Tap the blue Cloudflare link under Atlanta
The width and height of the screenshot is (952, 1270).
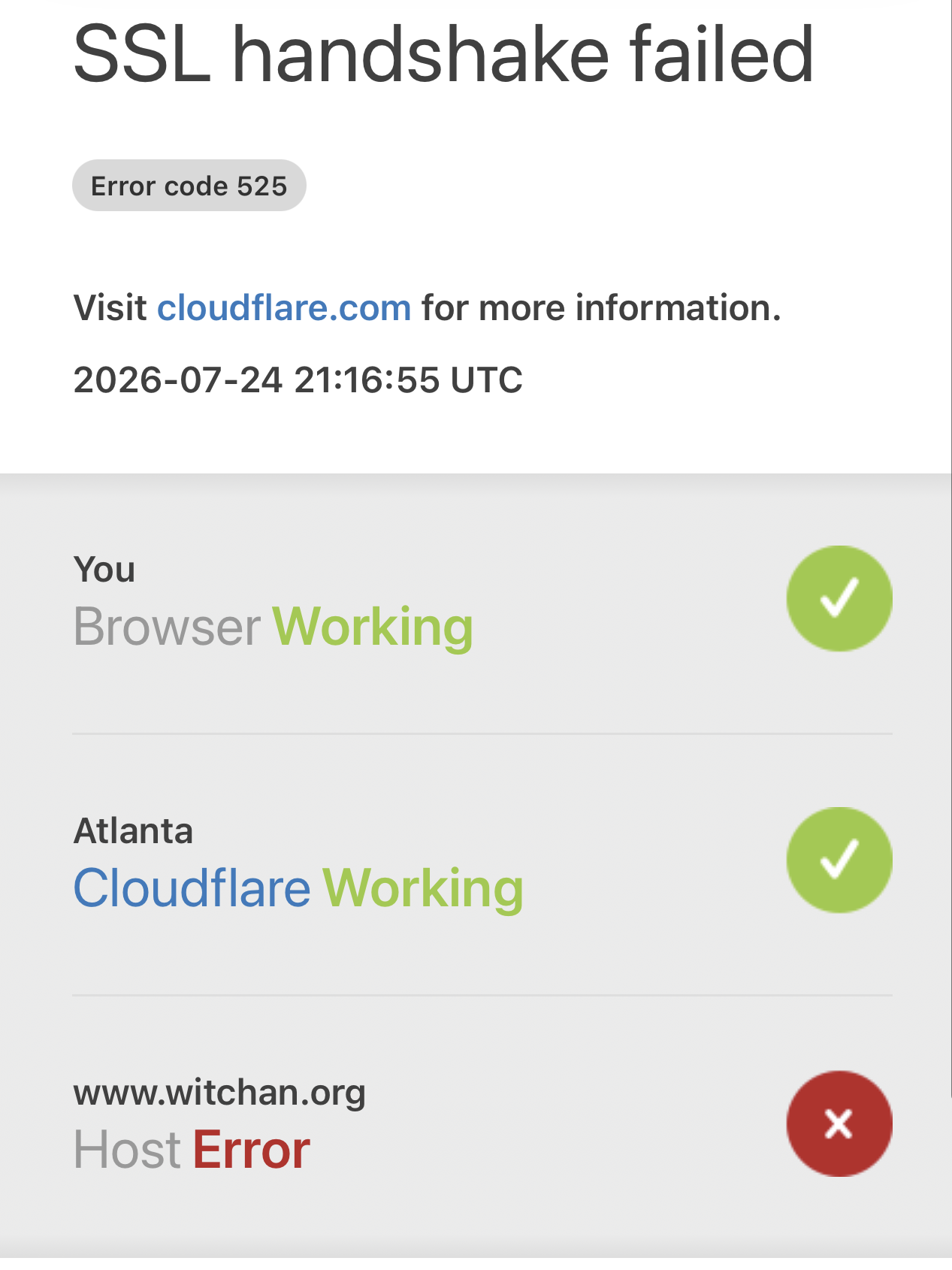[192, 888]
